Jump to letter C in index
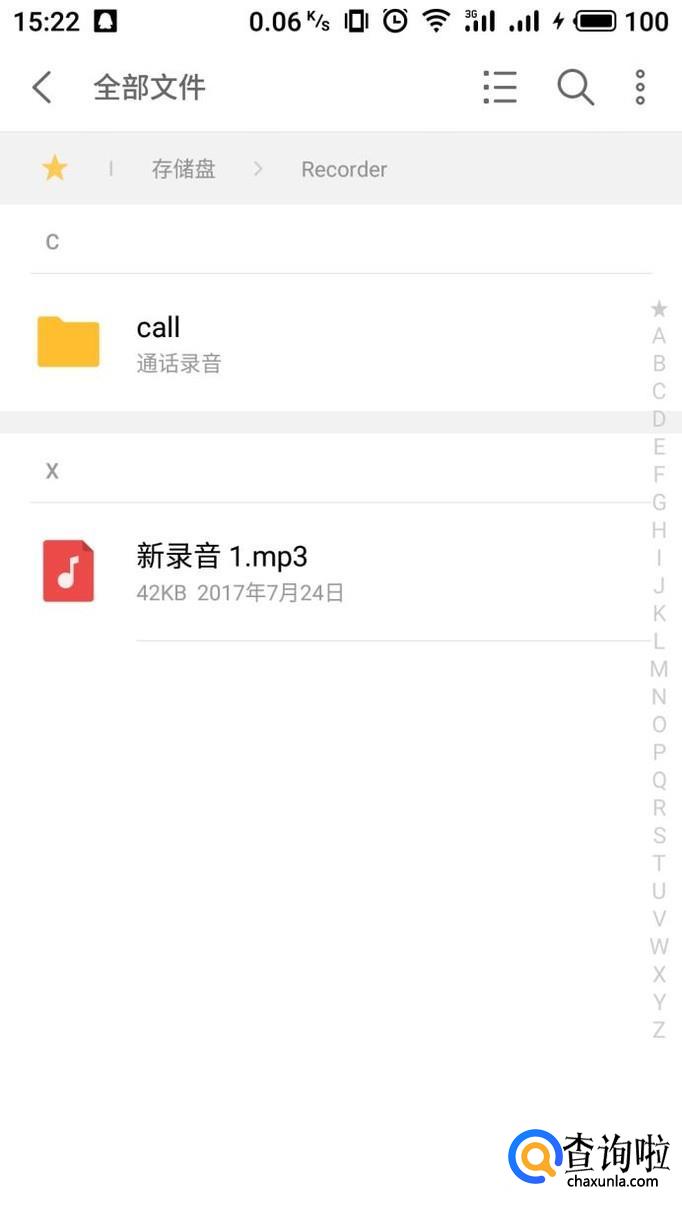This screenshot has width=682, height=1212. [659, 391]
